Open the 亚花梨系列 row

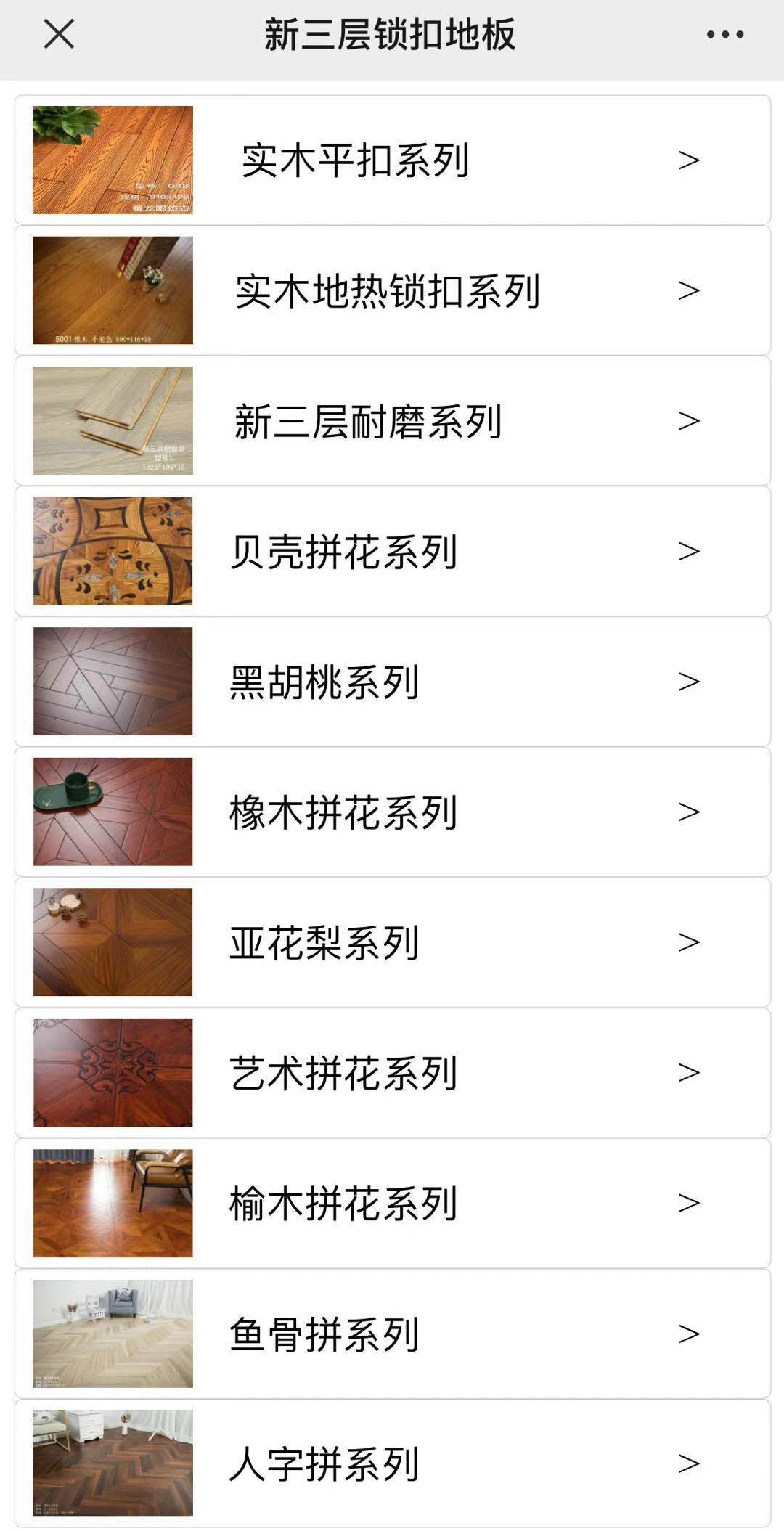pos(392,942)
